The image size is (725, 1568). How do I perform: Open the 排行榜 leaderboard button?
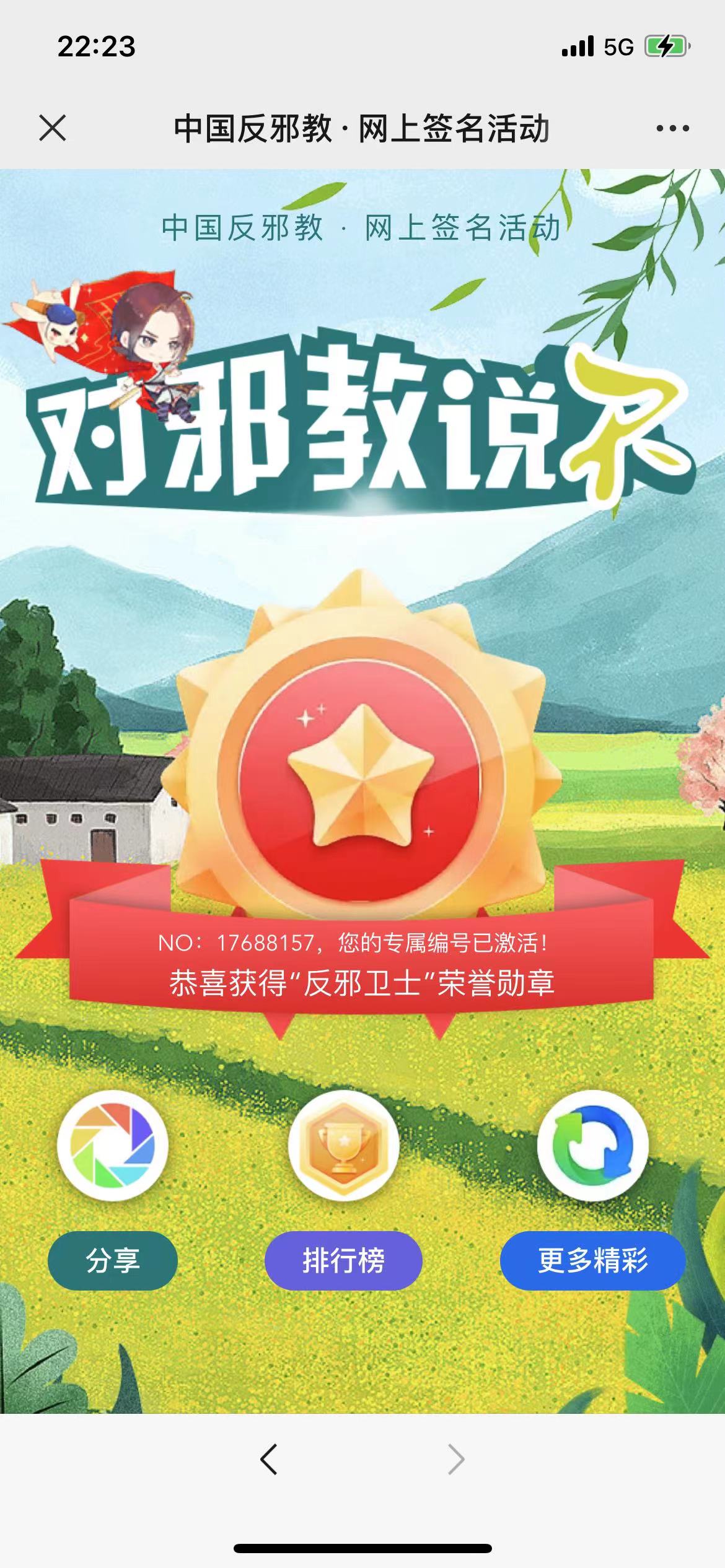tap(343, 1261)
